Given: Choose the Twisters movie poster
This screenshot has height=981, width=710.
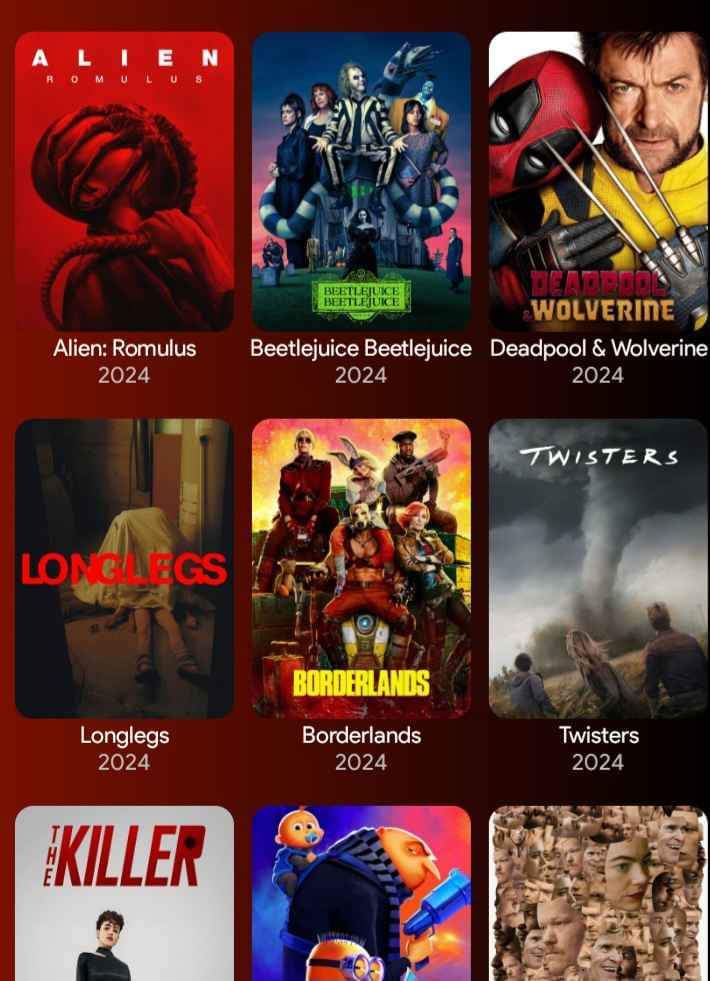Looking at the screenshot, I should 598,568.
